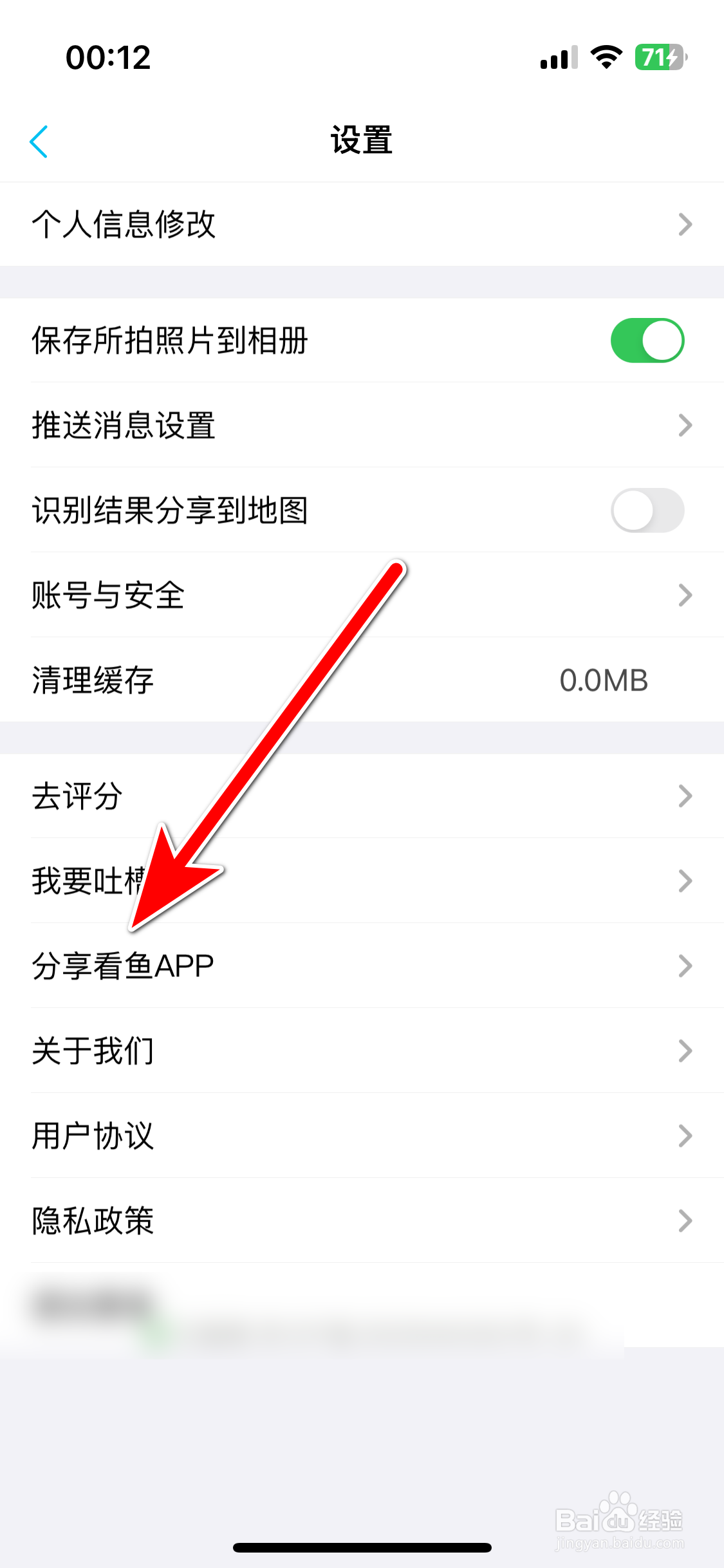Open the 设置 title bar
This screenshot has width=724, height=1568.
(x=362, y=141)
